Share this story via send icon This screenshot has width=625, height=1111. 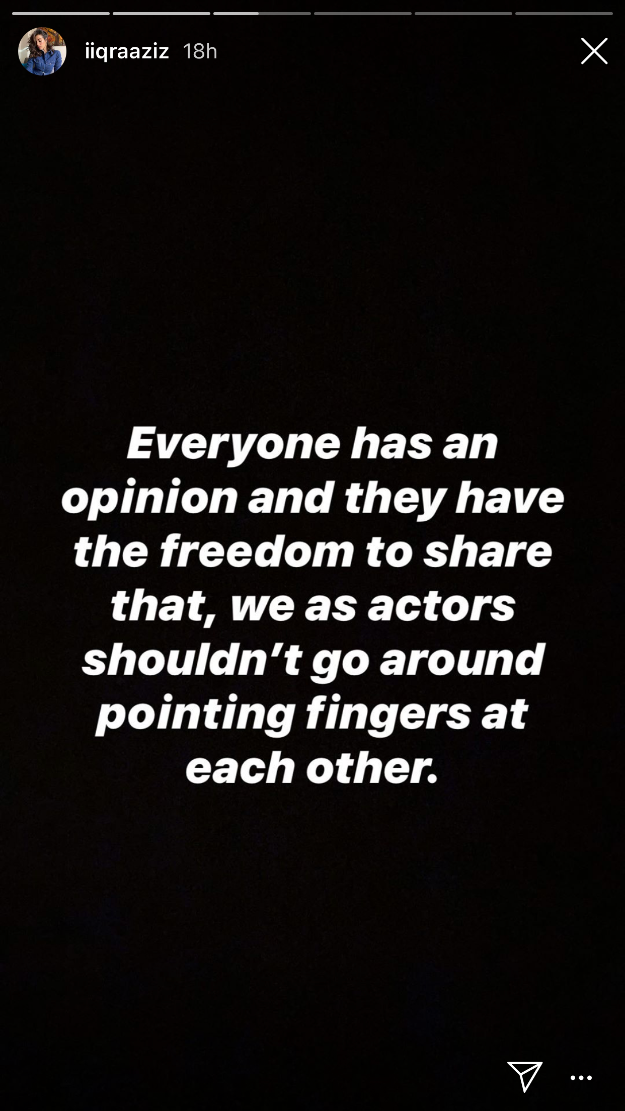tap(525, 1076)
